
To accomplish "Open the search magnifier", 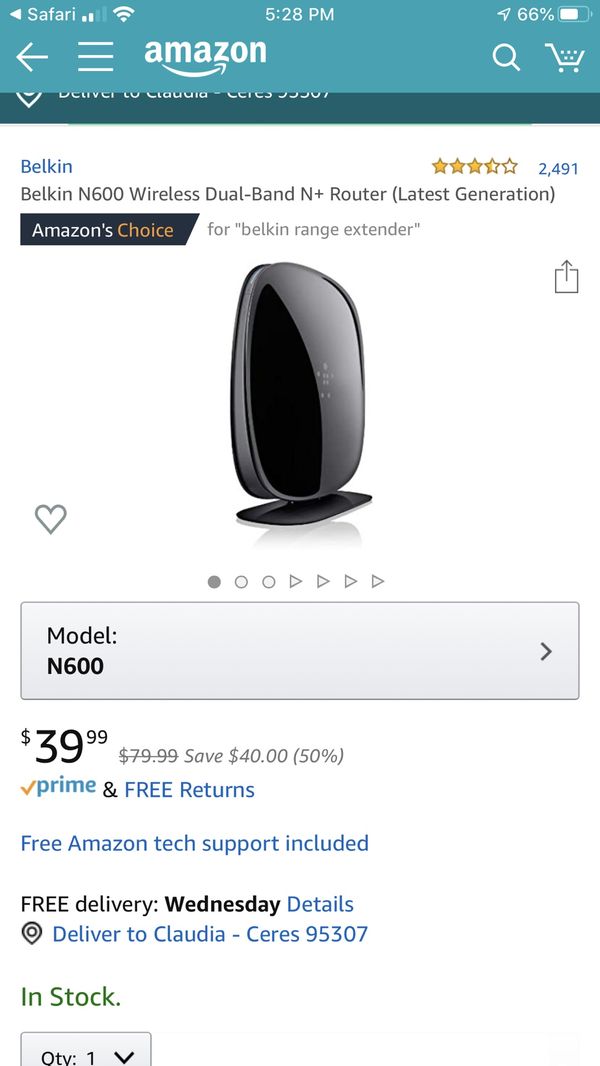I will pos(506,57).
